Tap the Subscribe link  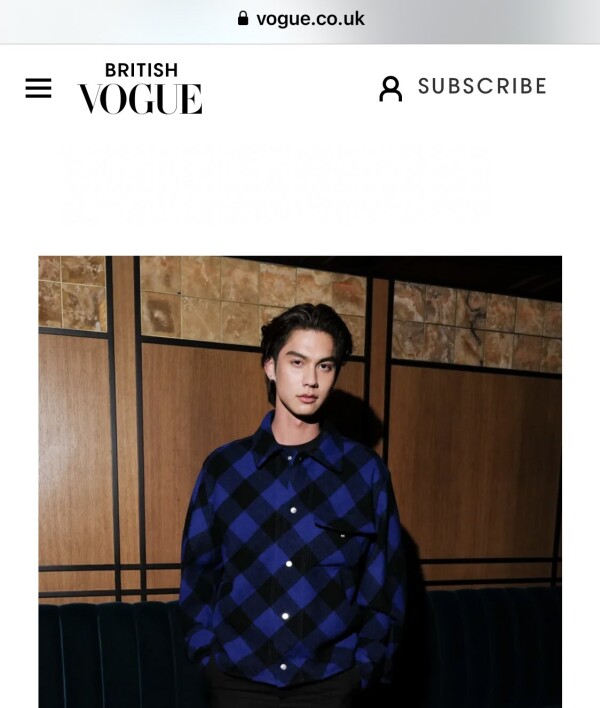(x=482, y=87)
